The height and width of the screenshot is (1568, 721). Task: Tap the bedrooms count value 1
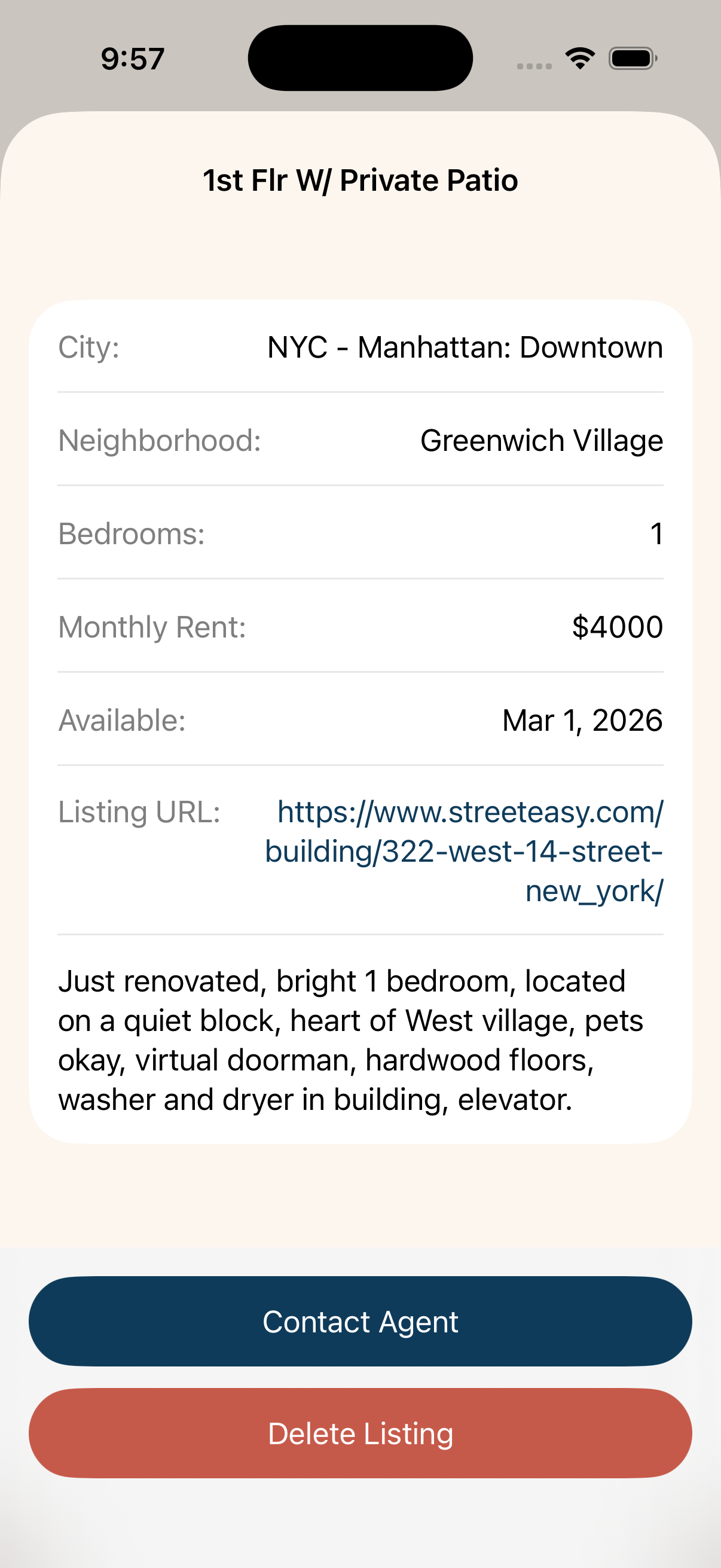[x=657, y=534]
